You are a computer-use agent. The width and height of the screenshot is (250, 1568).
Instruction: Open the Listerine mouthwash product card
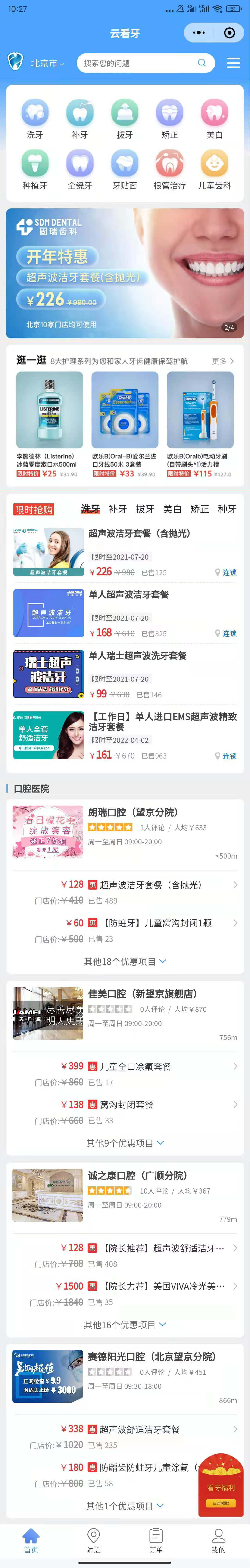50,424
